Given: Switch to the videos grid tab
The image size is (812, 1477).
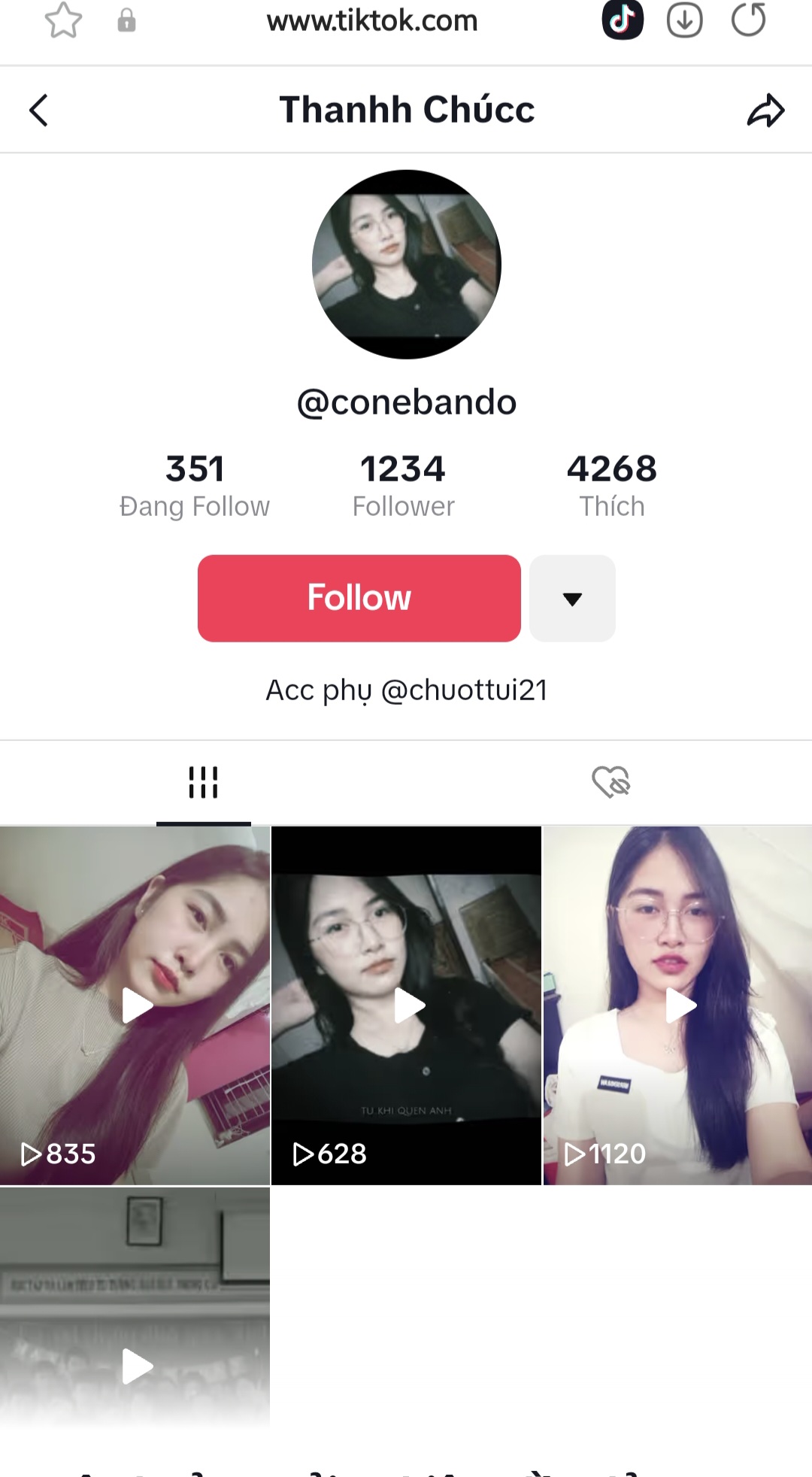Looking at the screenshot, I should click(x=203, y=782).
